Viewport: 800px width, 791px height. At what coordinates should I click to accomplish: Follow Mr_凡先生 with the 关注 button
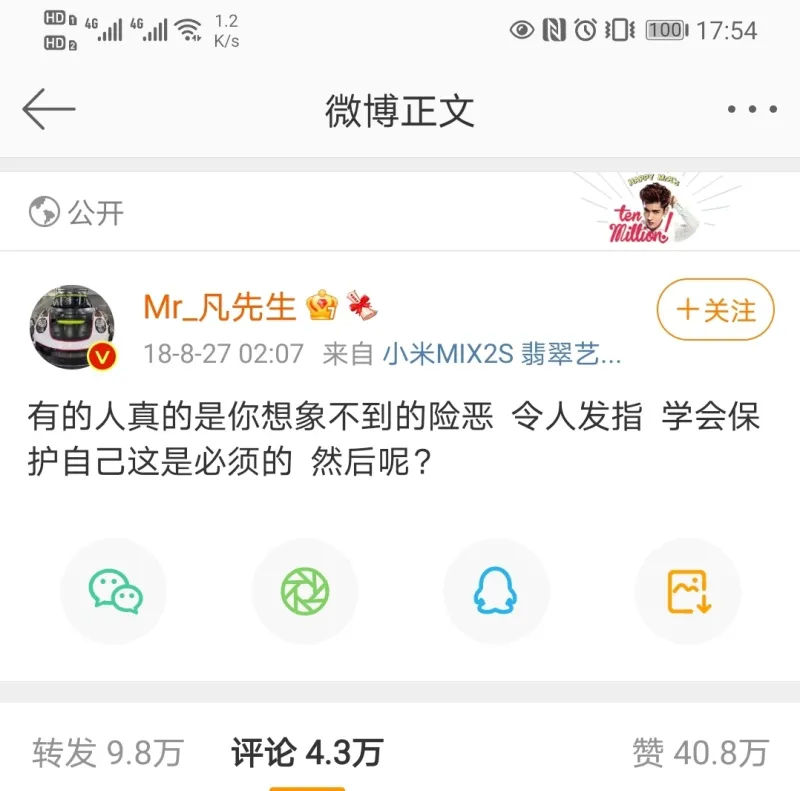(x=714, y=310)
